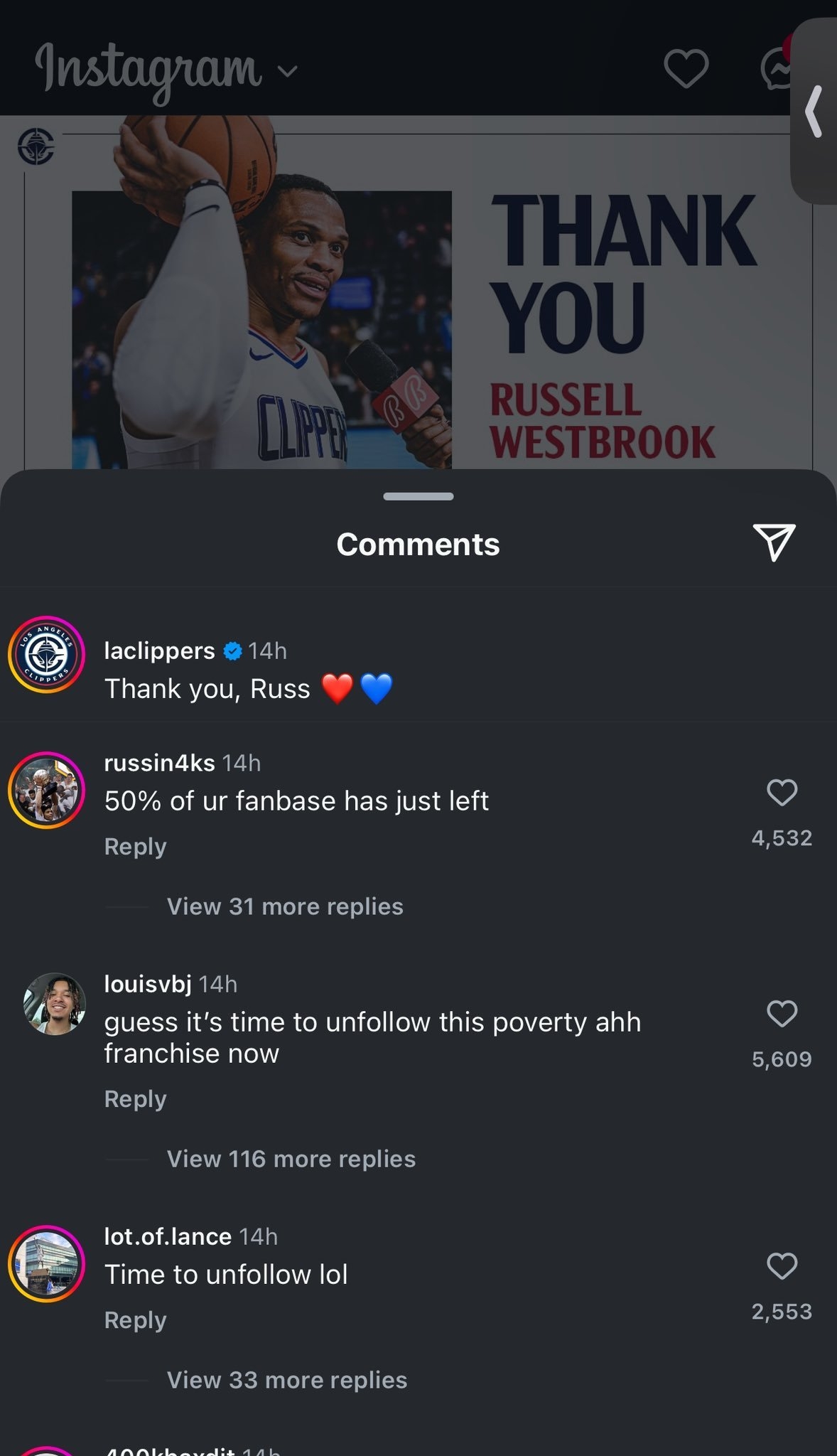The width and height of the screenshot is (837, 1456).
Task: Like russin4ks' comment
Action: coord(782,792)
